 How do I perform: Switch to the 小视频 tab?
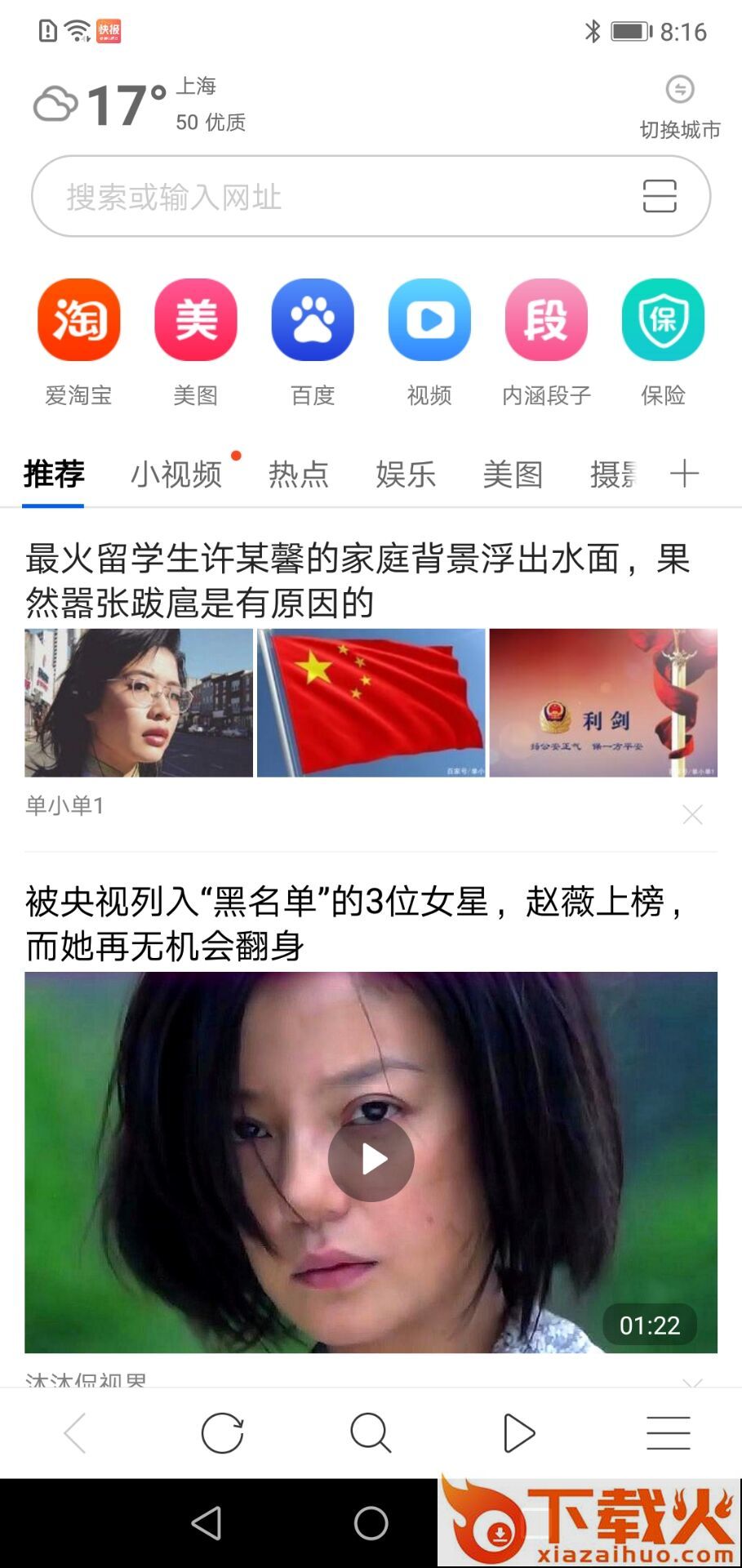click(x=176, y=474)
